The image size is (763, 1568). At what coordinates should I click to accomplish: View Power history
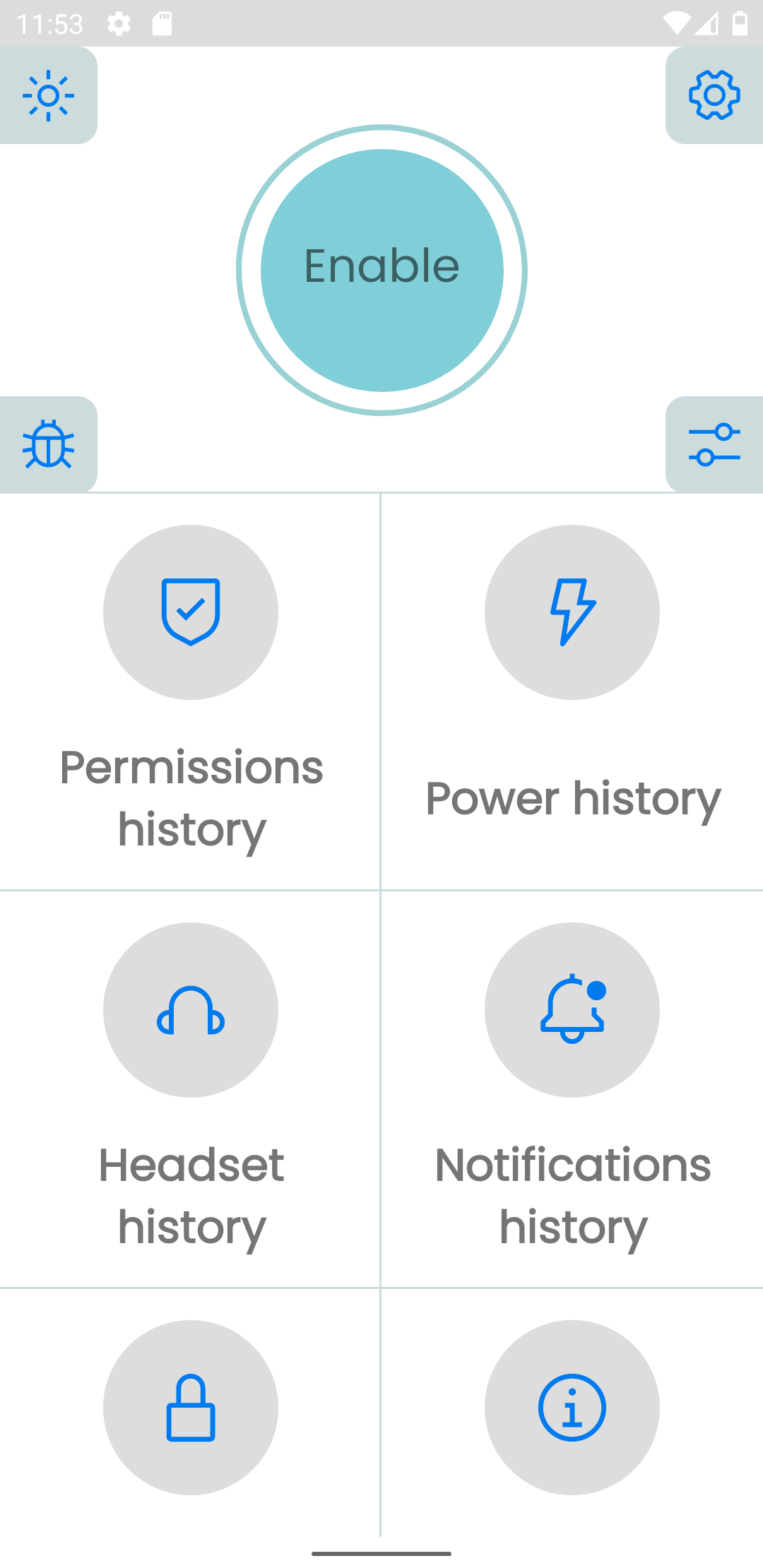(572, 692)
